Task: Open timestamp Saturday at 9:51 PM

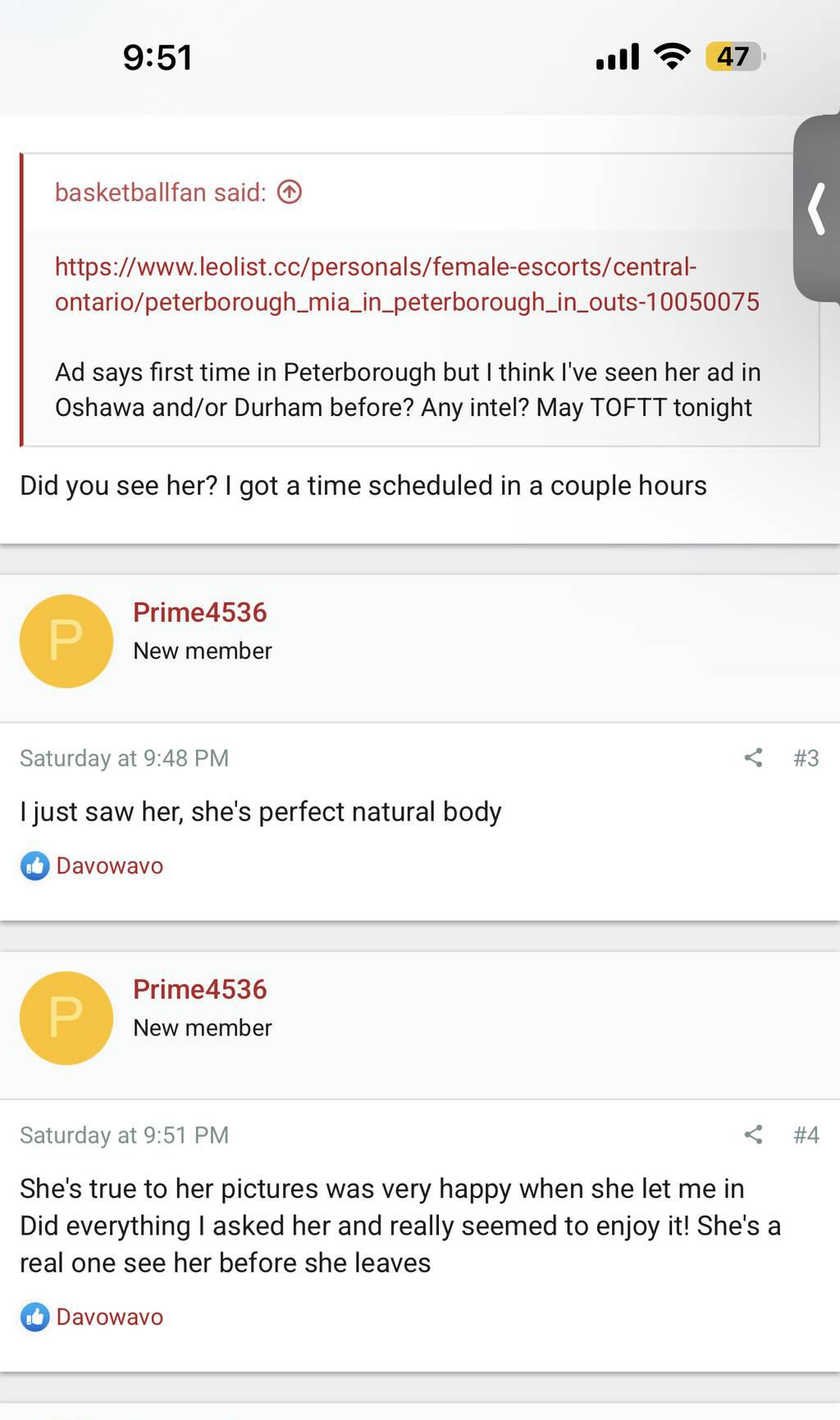Action: 124,1135
